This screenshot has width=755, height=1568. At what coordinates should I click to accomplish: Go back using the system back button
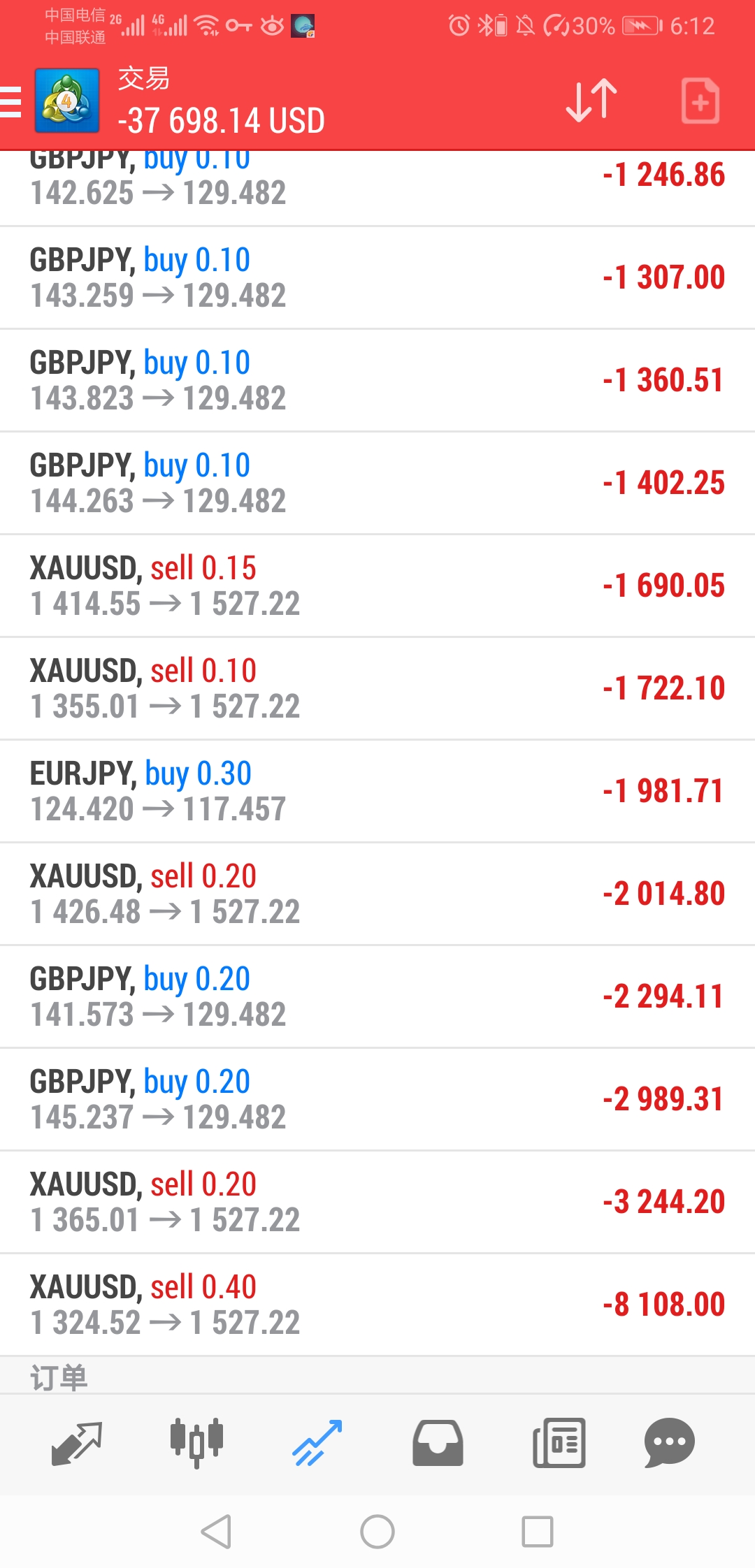(216, 1532)
